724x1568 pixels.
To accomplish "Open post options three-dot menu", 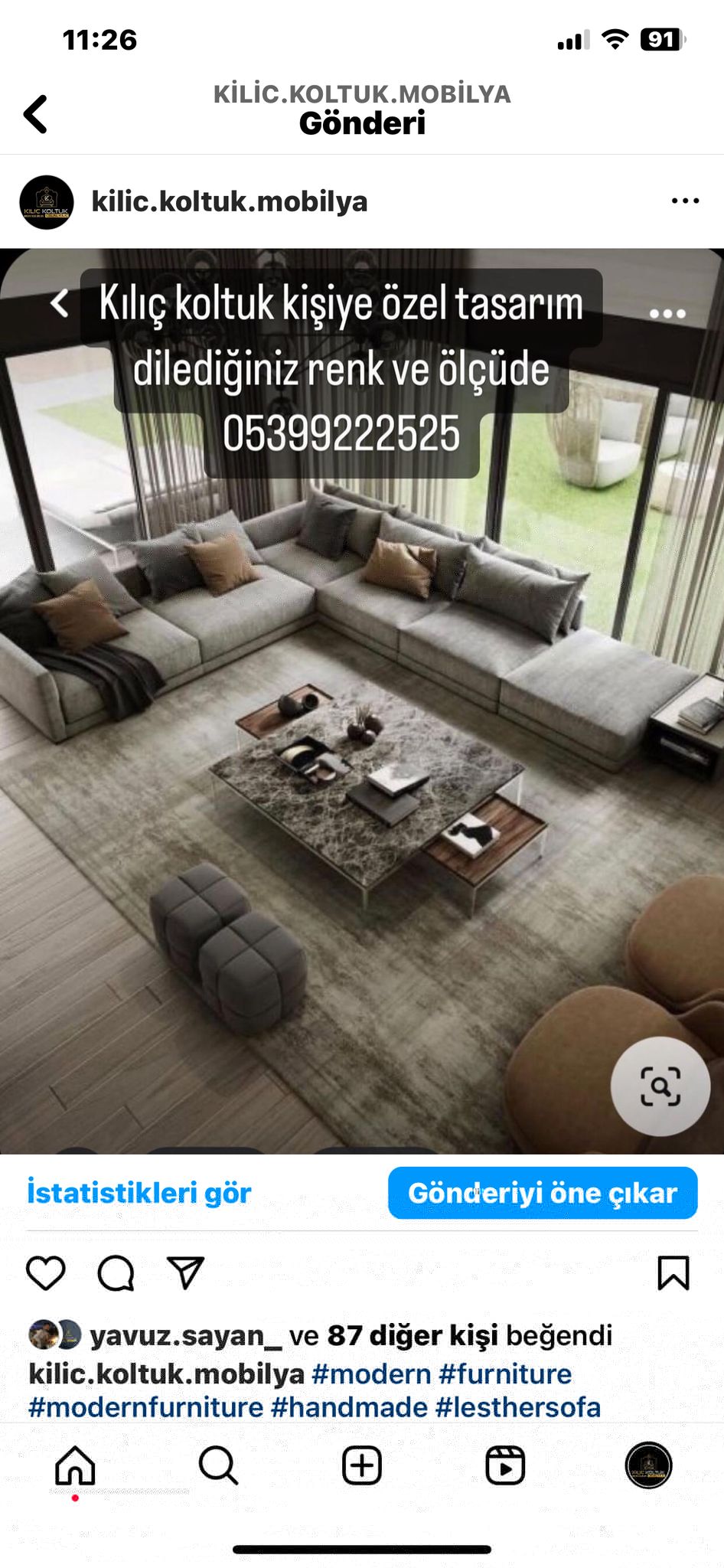I will coord(684,201).
